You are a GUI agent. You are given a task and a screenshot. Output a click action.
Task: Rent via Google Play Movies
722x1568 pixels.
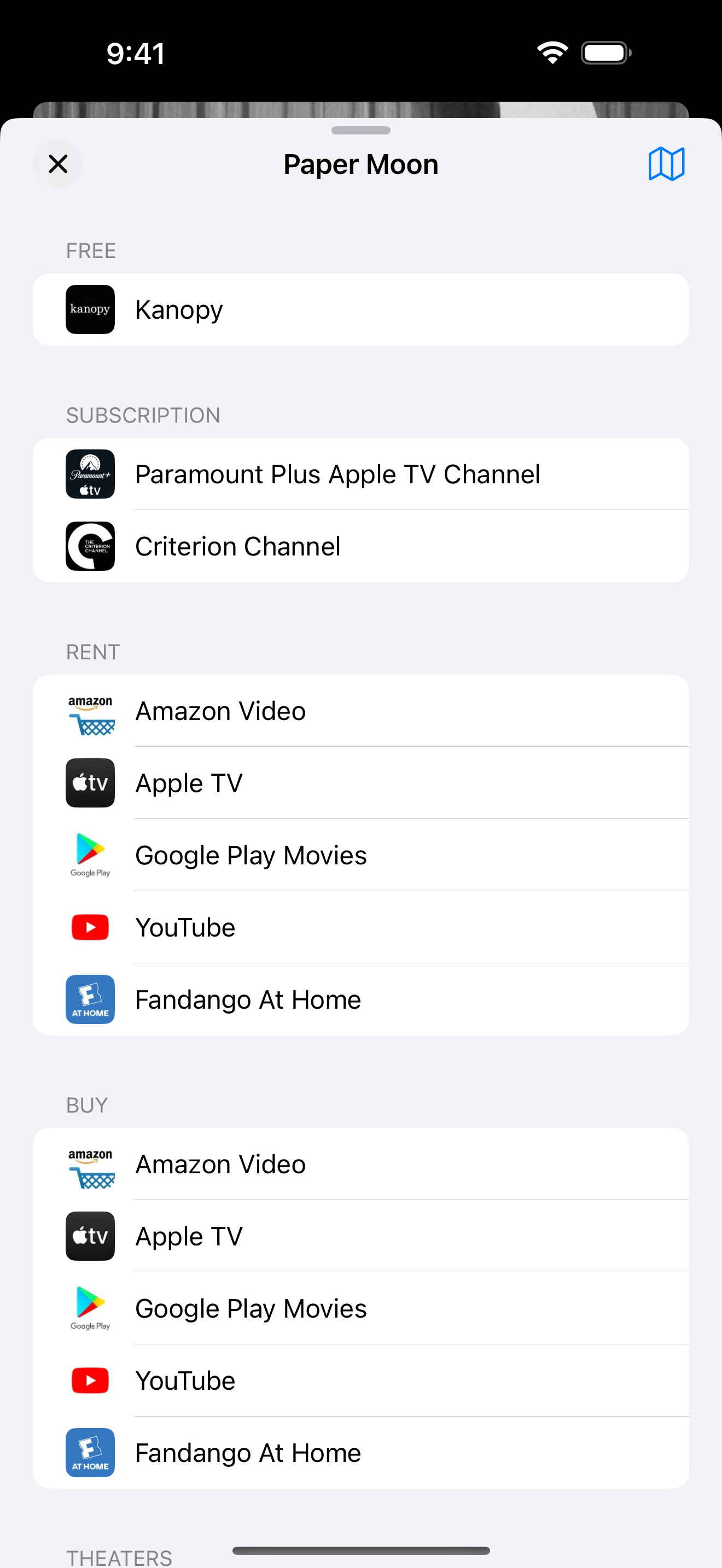pyautogui.click(x=360, y=855)
